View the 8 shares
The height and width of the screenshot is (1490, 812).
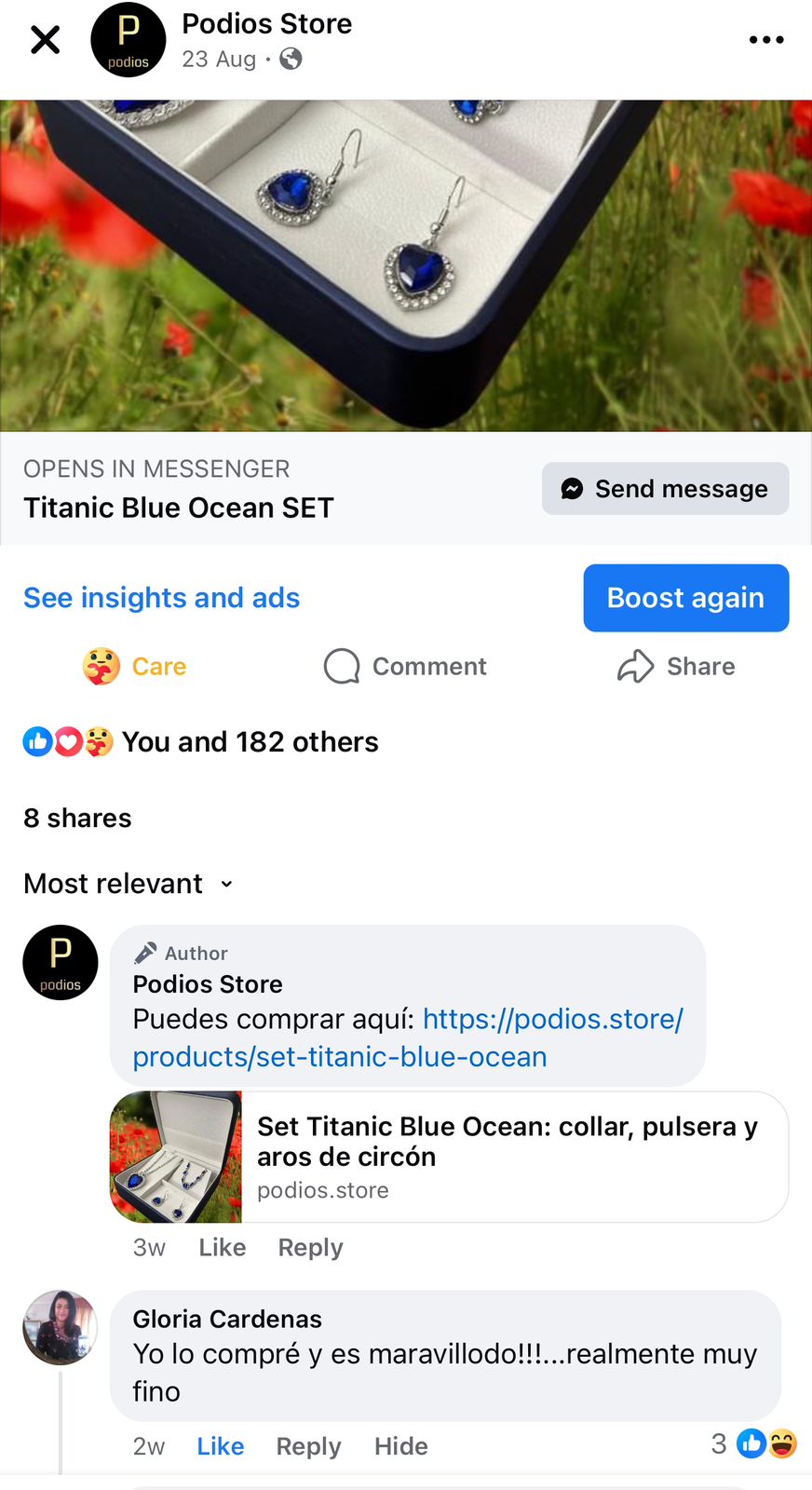click(77, 819)
